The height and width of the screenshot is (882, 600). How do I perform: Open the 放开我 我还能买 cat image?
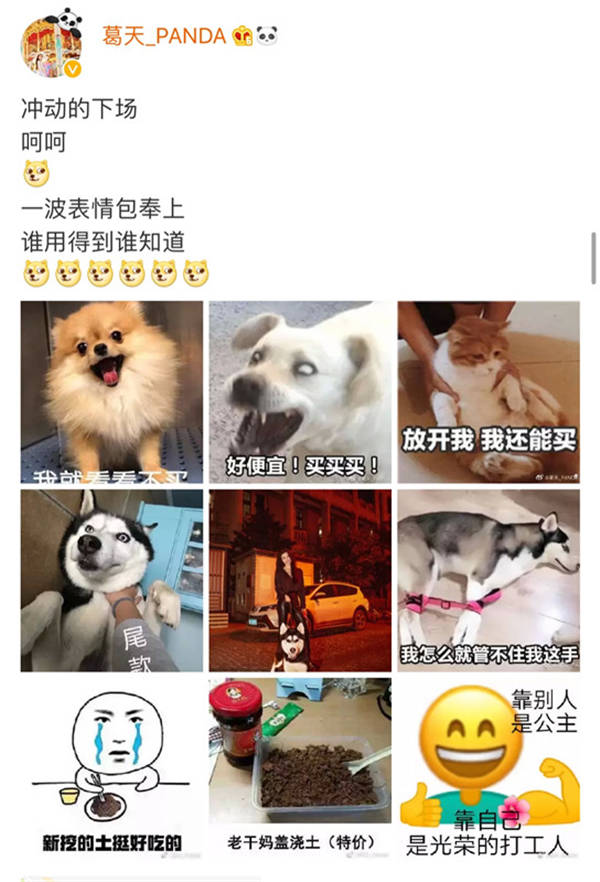[488, 391]
